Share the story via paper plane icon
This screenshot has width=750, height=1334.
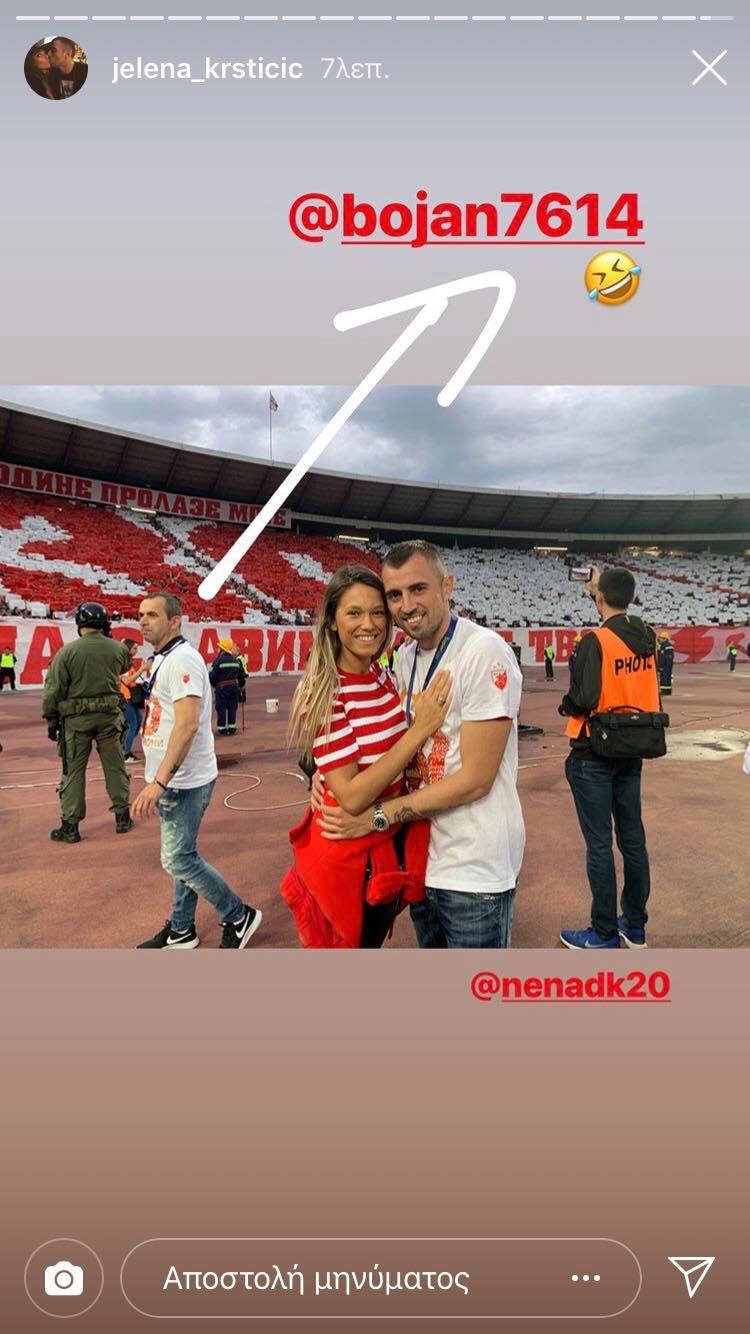(691, 1277)
